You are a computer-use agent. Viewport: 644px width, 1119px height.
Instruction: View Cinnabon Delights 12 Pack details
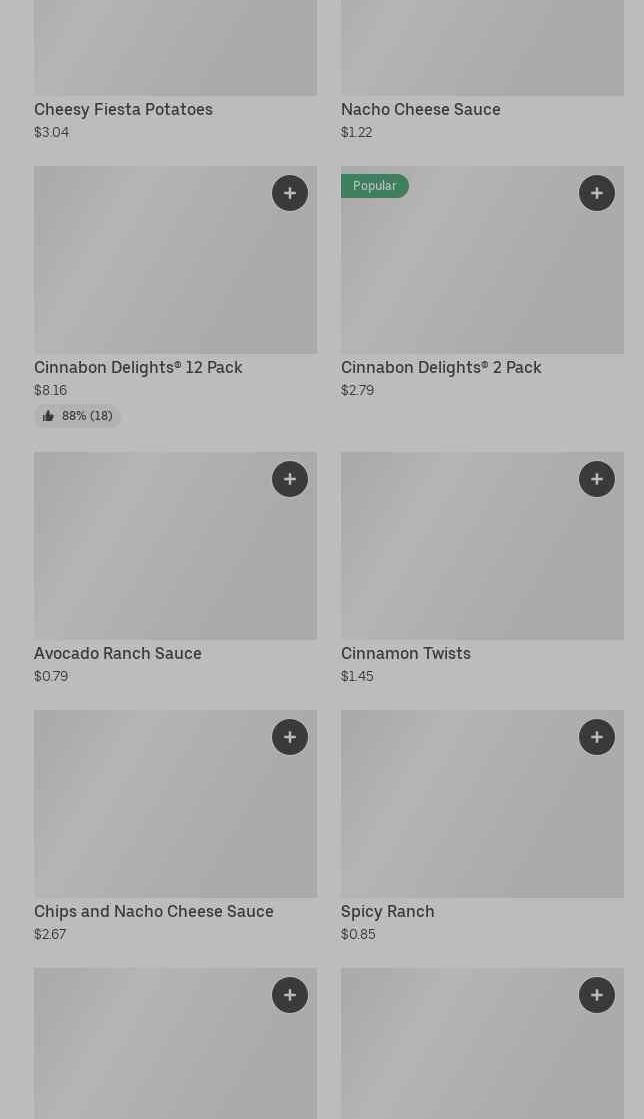pos(139,368)
